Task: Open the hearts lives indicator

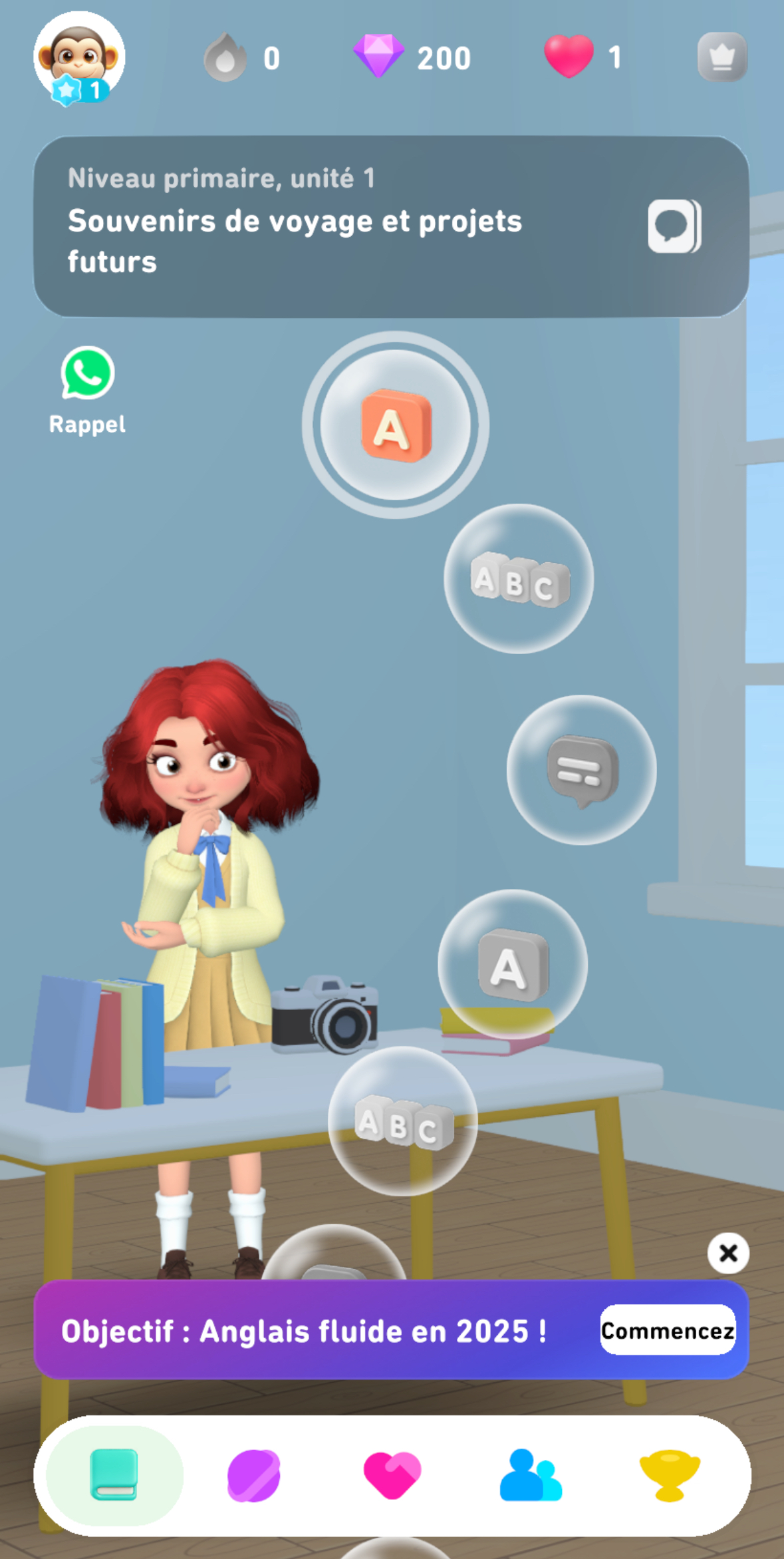Action: (583, 57)
